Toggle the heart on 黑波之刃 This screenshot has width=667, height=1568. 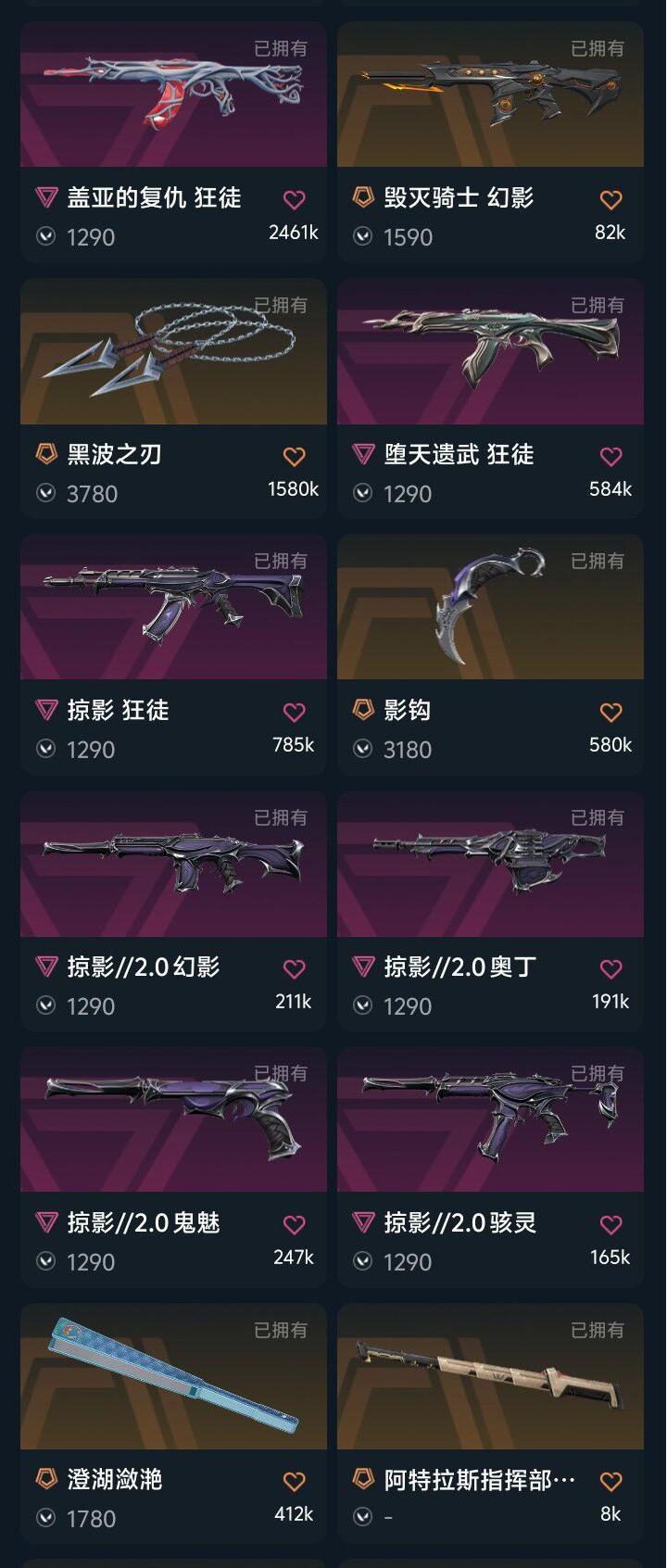click(x=294, y=454)
